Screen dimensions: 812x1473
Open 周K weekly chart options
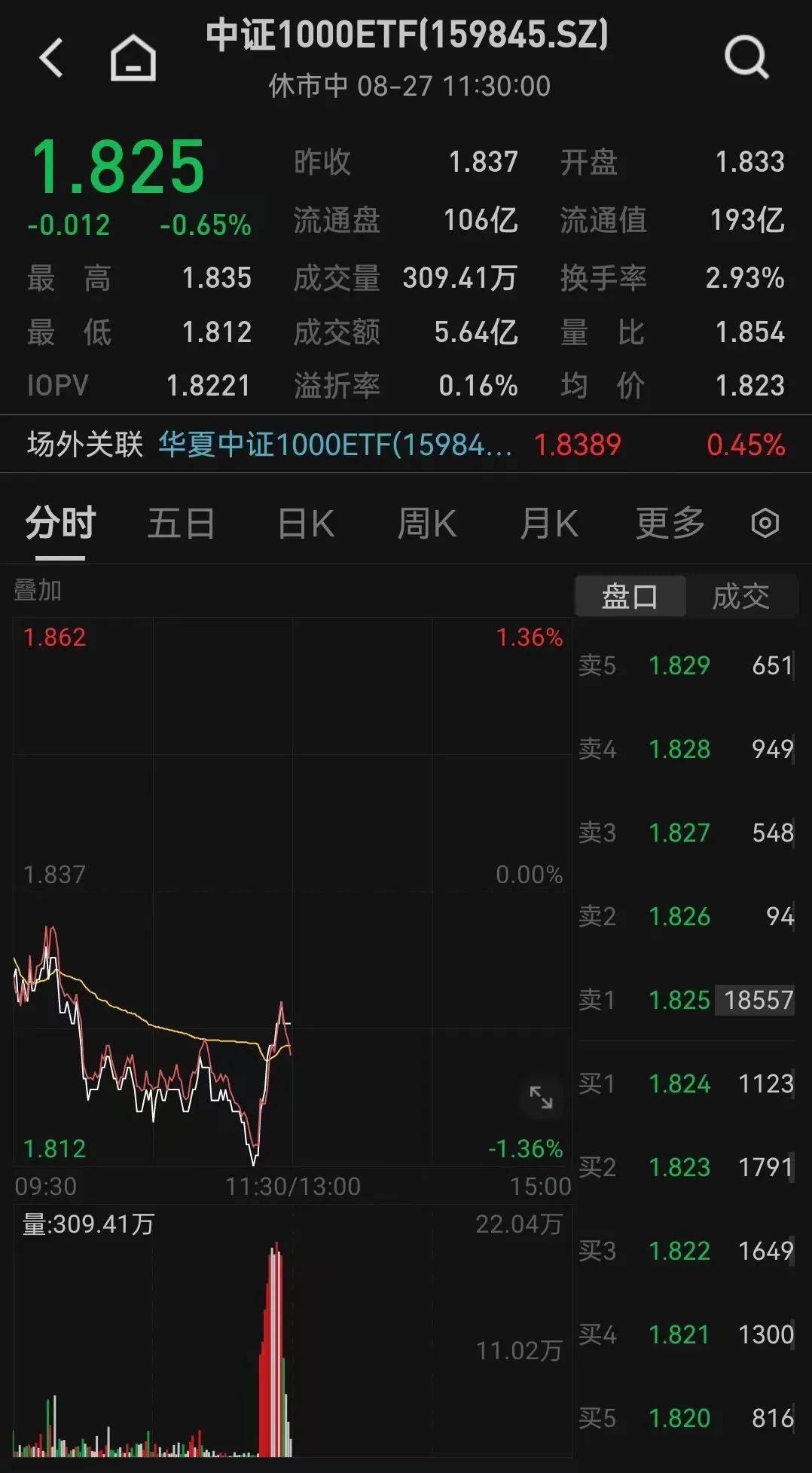coord(426,522)
